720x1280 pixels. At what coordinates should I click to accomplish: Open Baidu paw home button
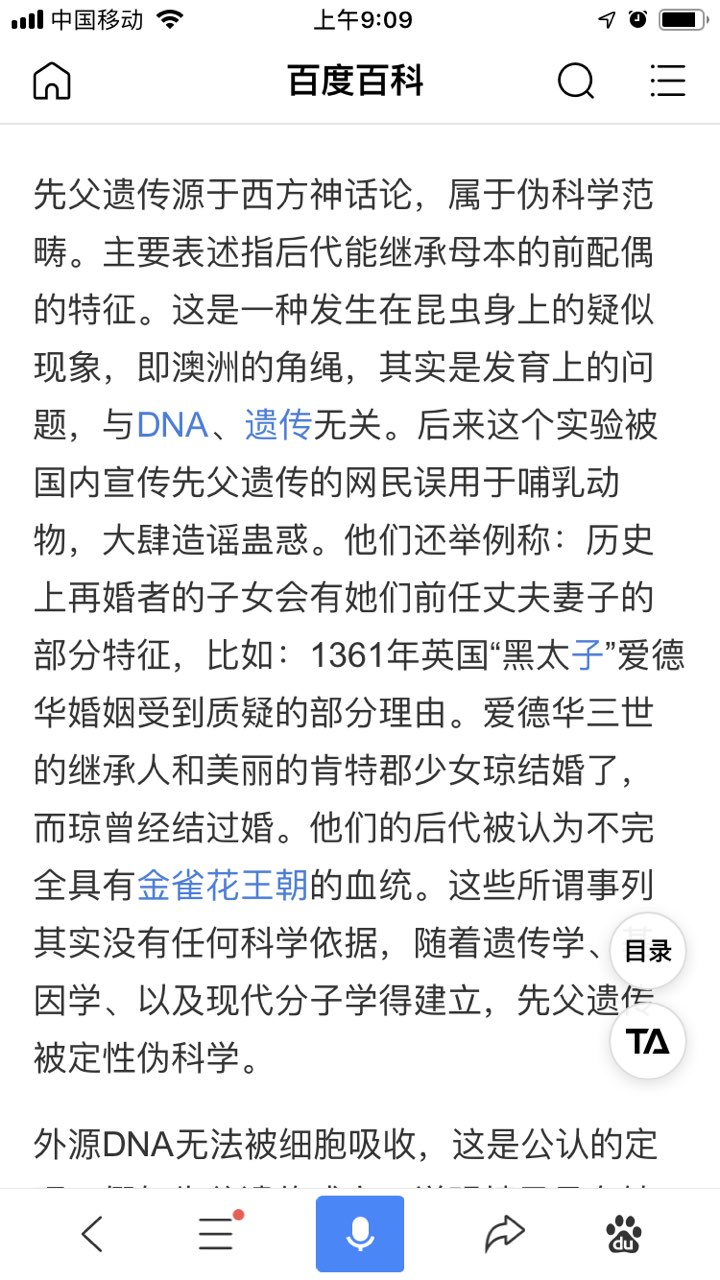coord(624,1235)
